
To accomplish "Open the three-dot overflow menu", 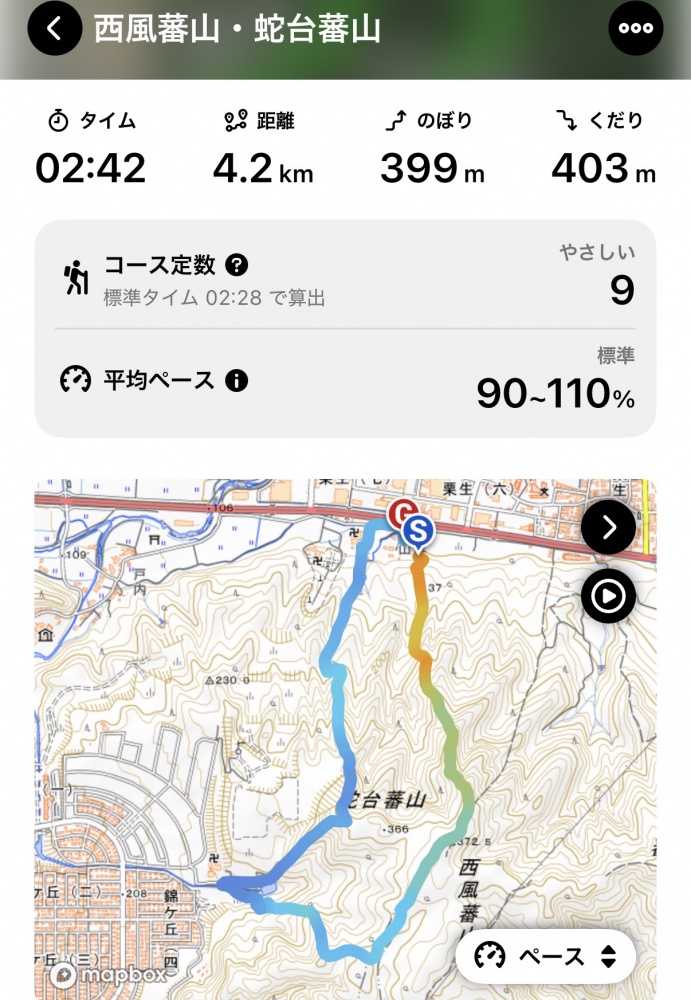I will click(635, 28).
